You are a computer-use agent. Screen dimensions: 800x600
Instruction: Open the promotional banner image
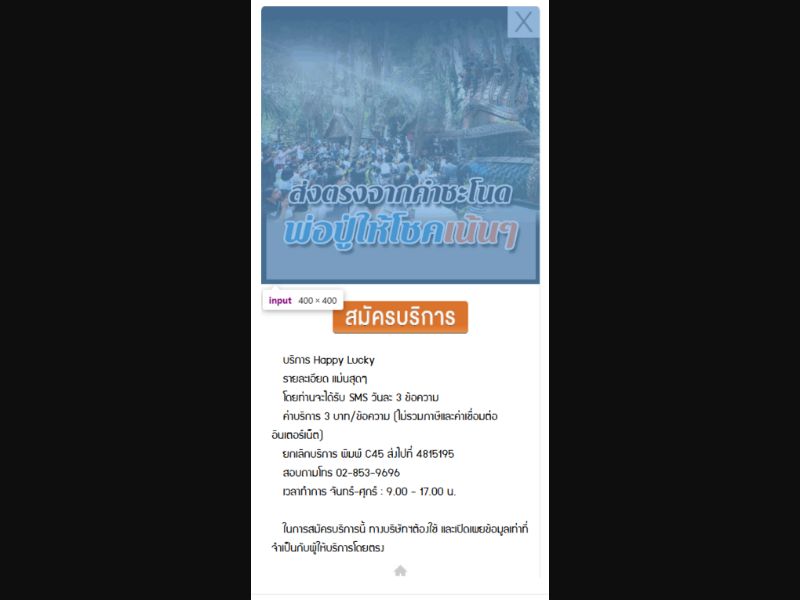400,145
